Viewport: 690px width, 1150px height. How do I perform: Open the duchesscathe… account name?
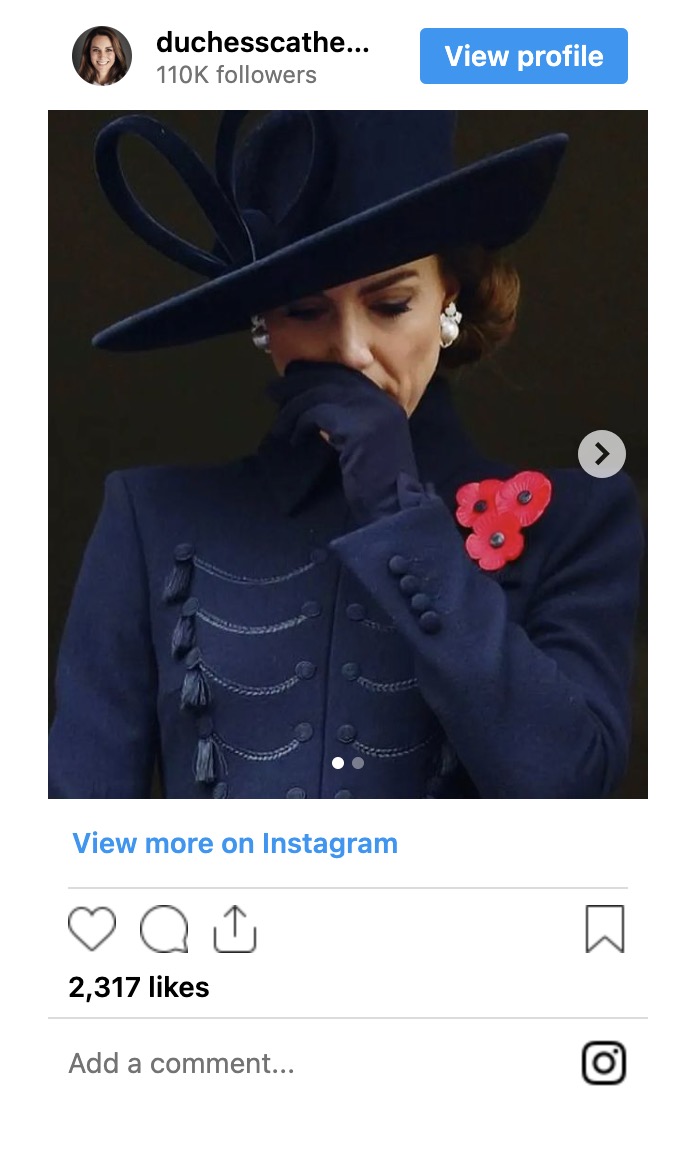click(263, 42)
